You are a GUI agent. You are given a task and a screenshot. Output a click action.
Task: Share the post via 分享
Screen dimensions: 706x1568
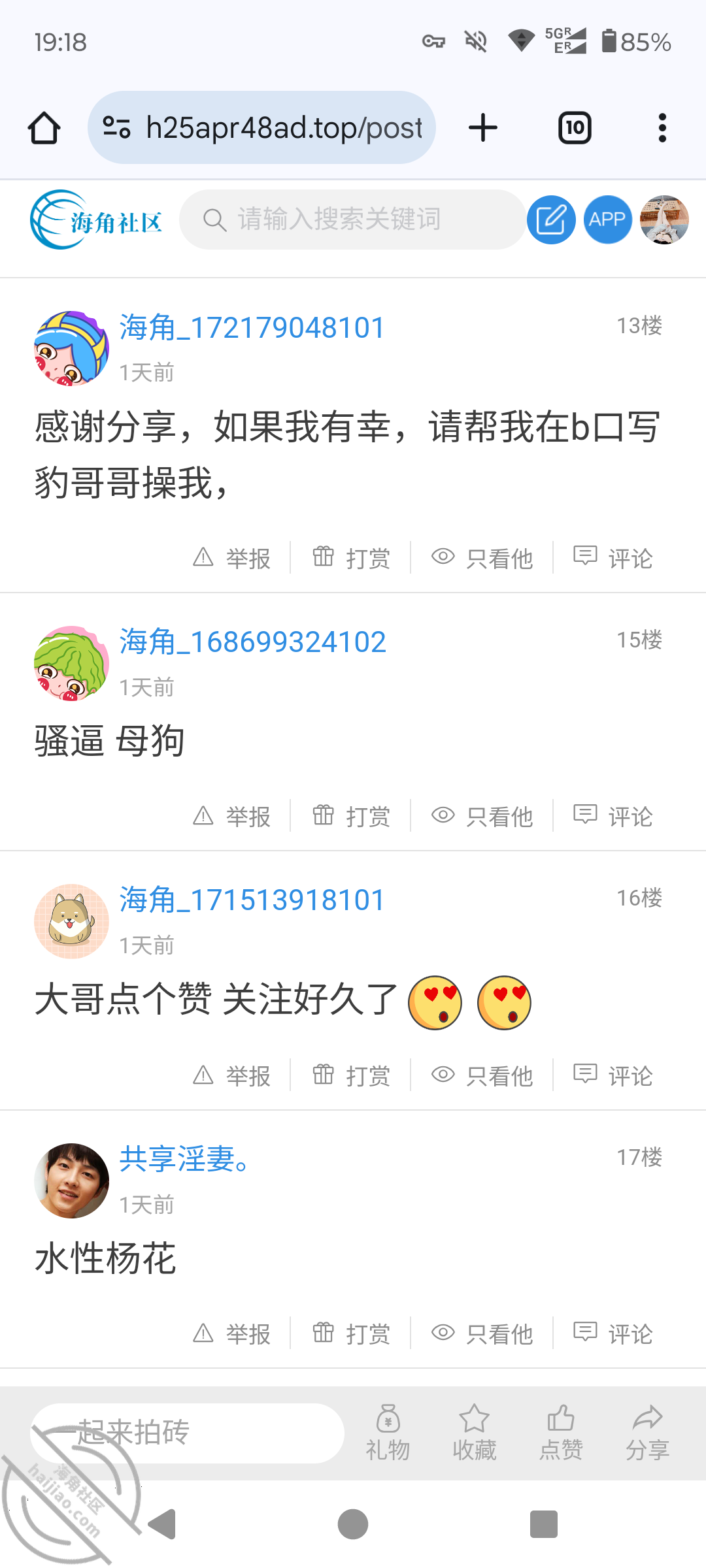647,1433
